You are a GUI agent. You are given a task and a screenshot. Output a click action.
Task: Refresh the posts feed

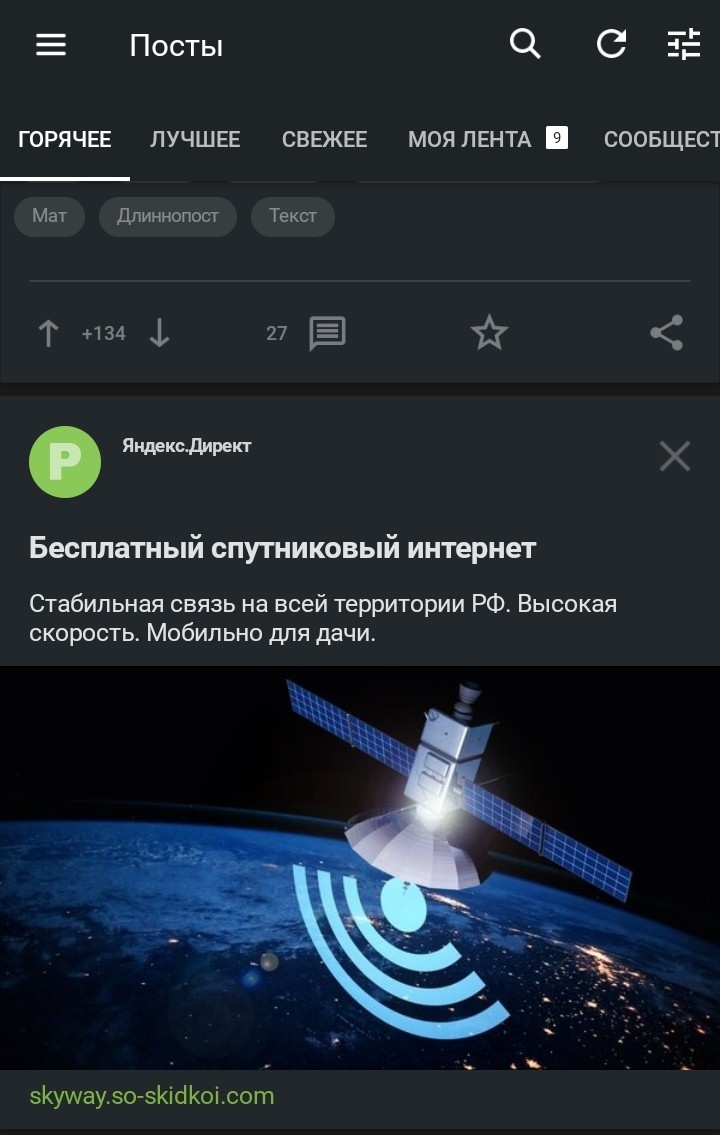tap(611, 44)
